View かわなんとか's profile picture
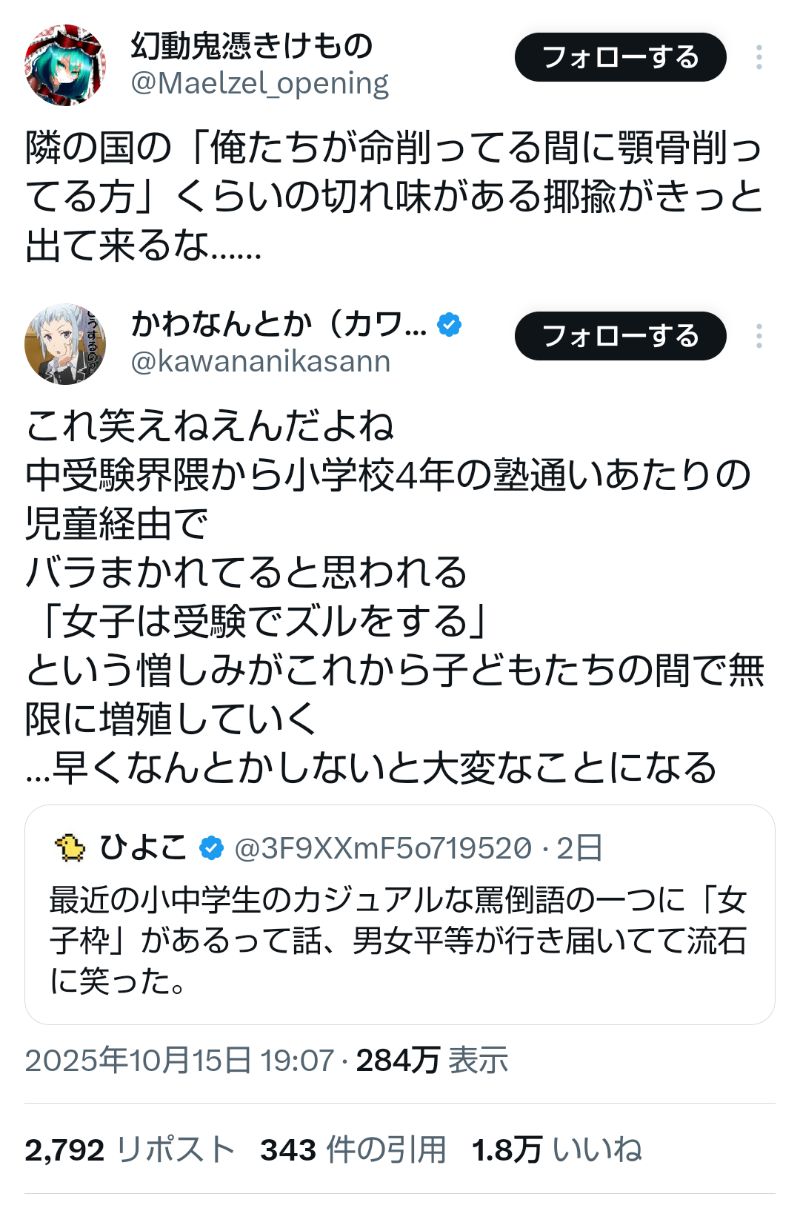 coord(65,342)
